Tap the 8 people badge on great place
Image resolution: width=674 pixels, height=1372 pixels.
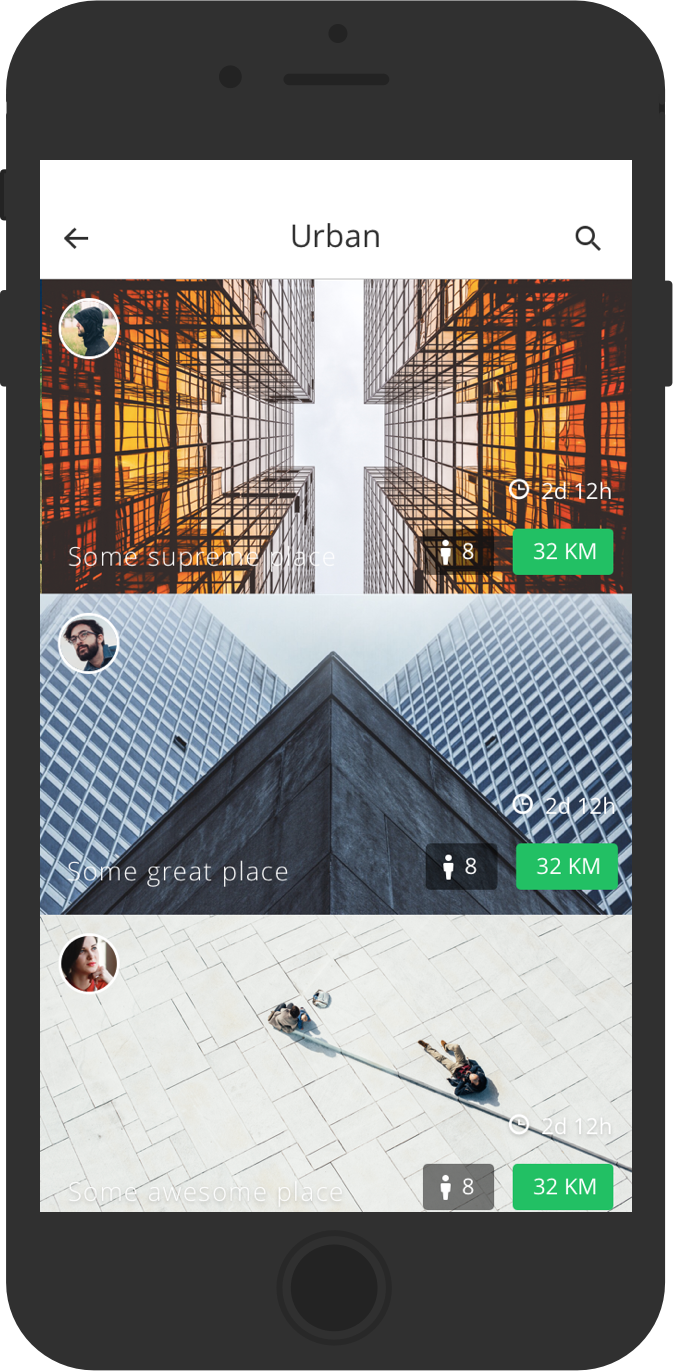pyautogui.click(x=461, y=866)
